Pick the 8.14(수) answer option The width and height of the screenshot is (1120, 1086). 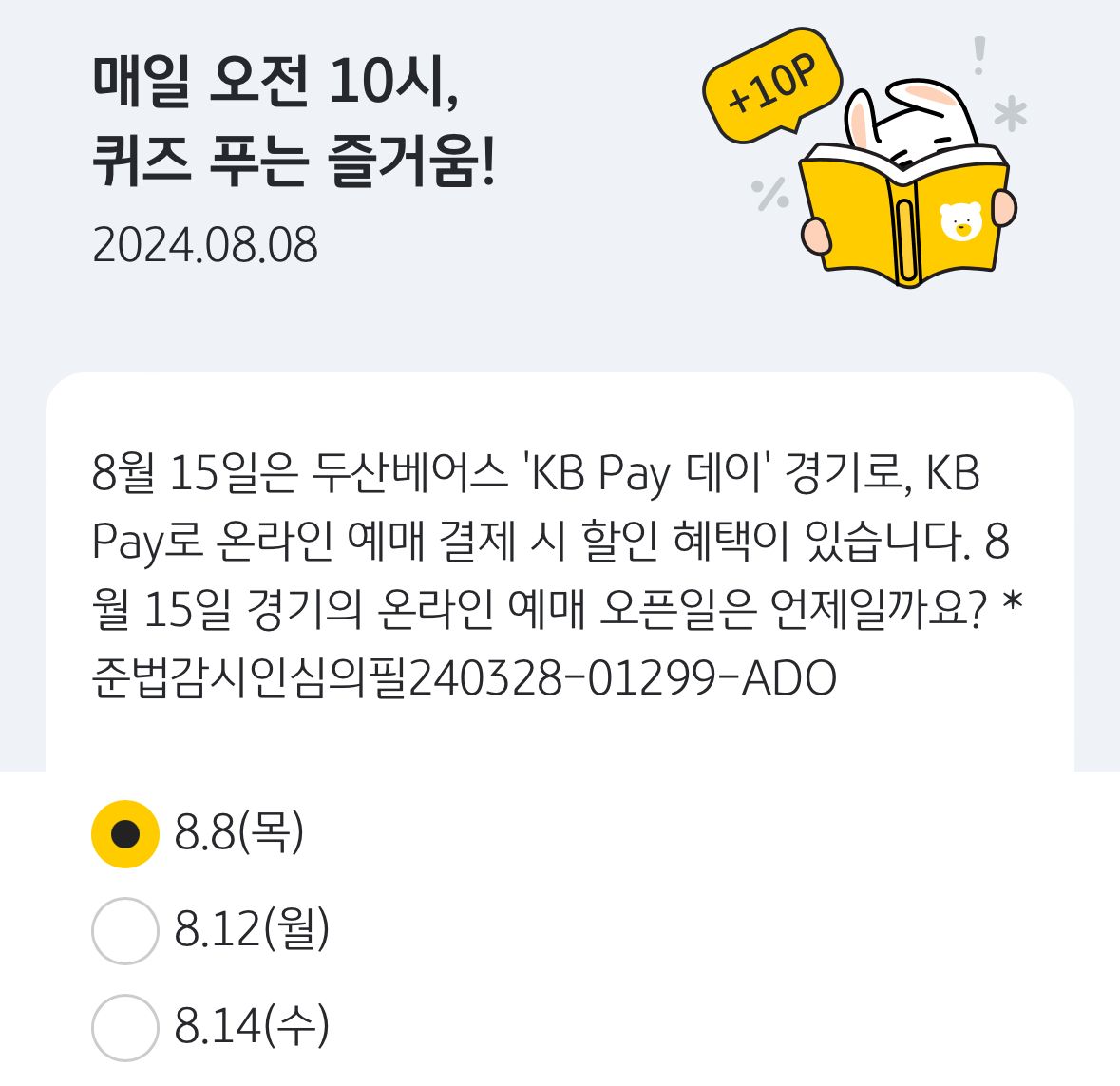[x=124, y=1027]
